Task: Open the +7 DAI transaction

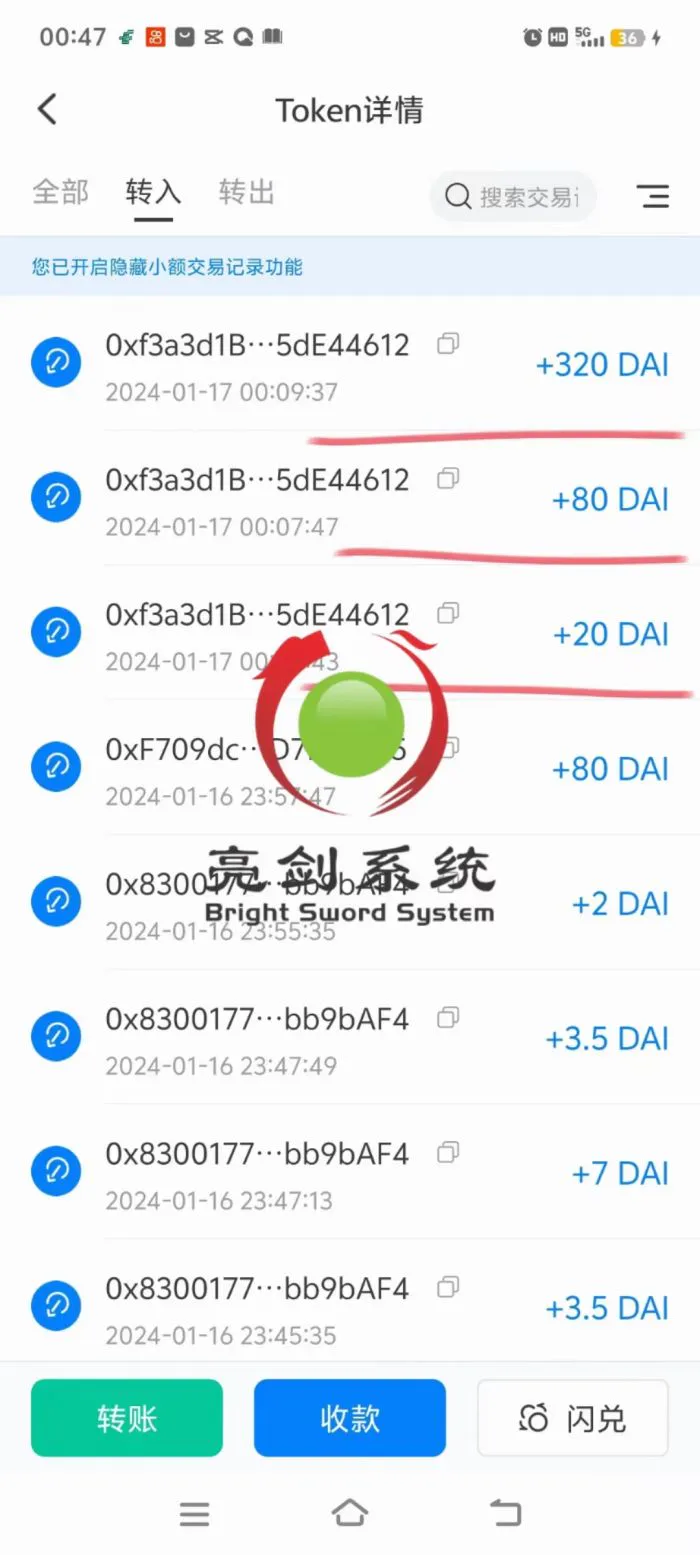Action: point(350,1172)
